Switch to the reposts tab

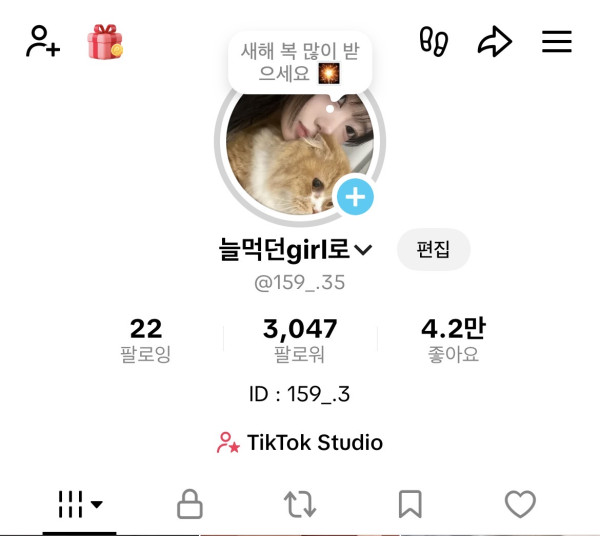coord(300,505)
